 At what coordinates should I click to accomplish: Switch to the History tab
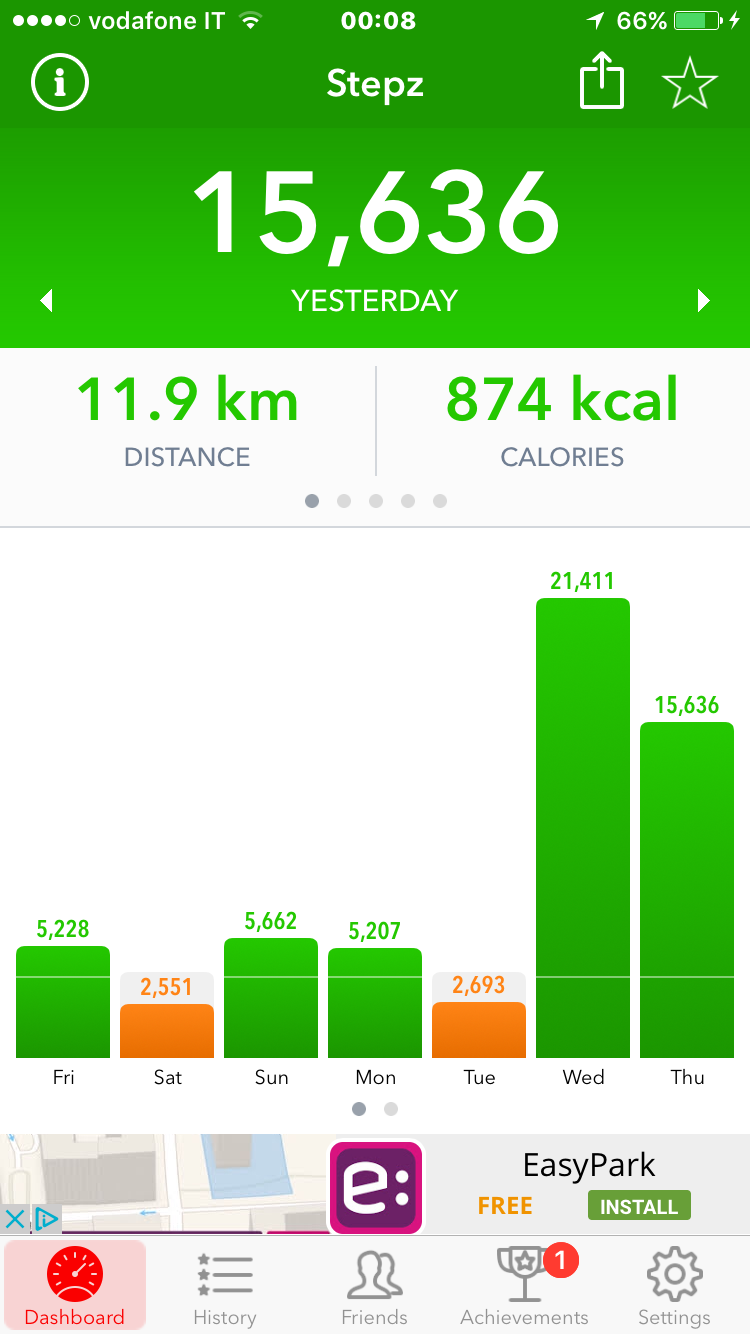(x=225, y=1287)
